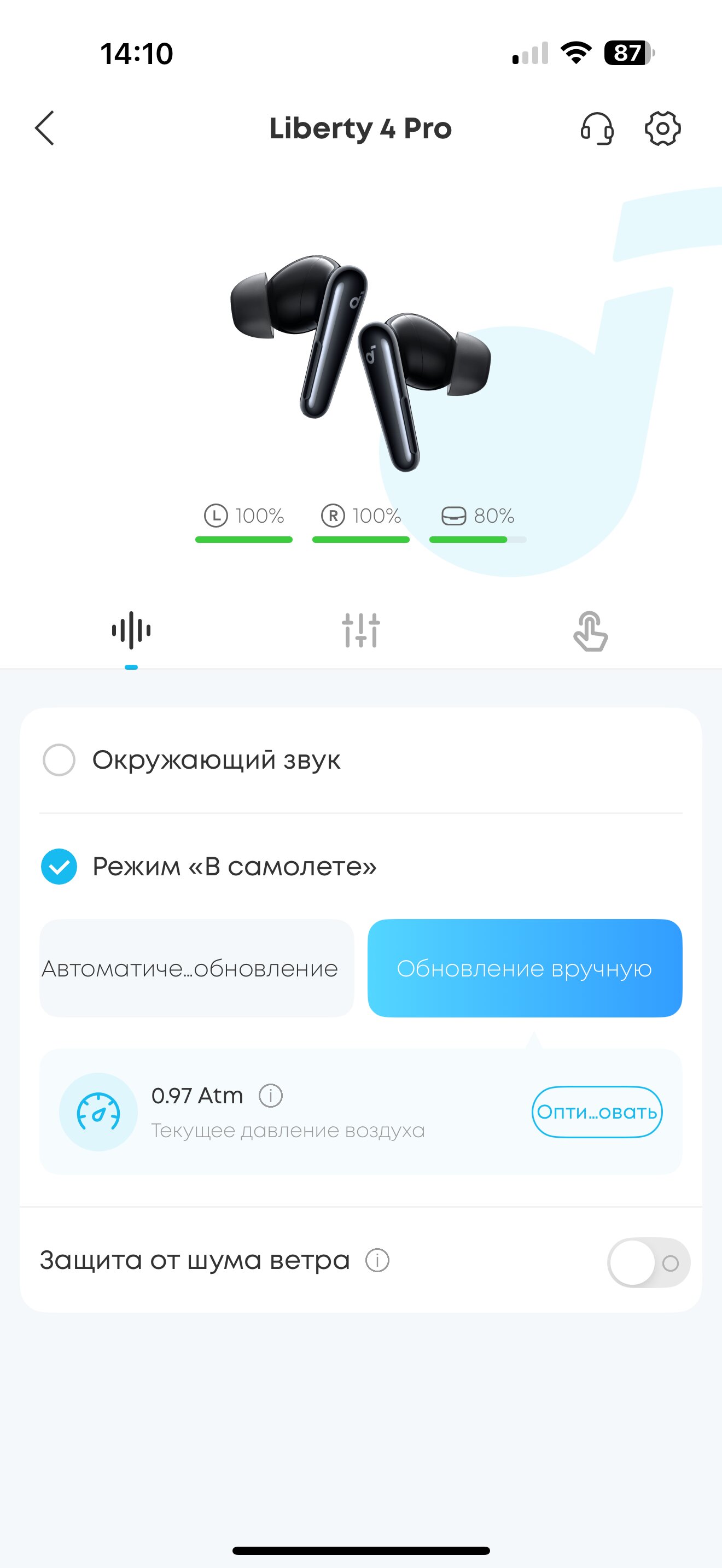Tap the «Опти…овать» button
The image size is (722, 1568).
[597, 1111]
